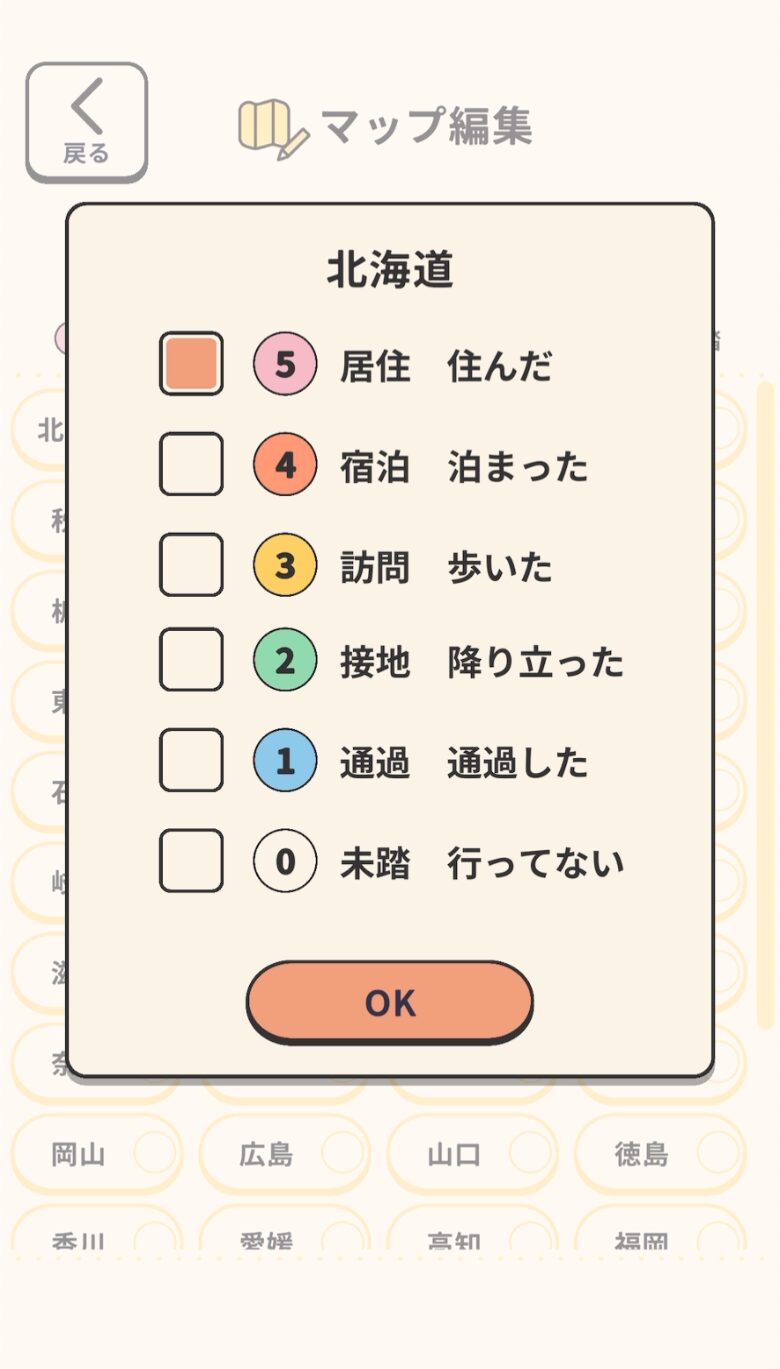Go back with the 戻る button
The image size is (780, 1369).
tap(87, 122)
